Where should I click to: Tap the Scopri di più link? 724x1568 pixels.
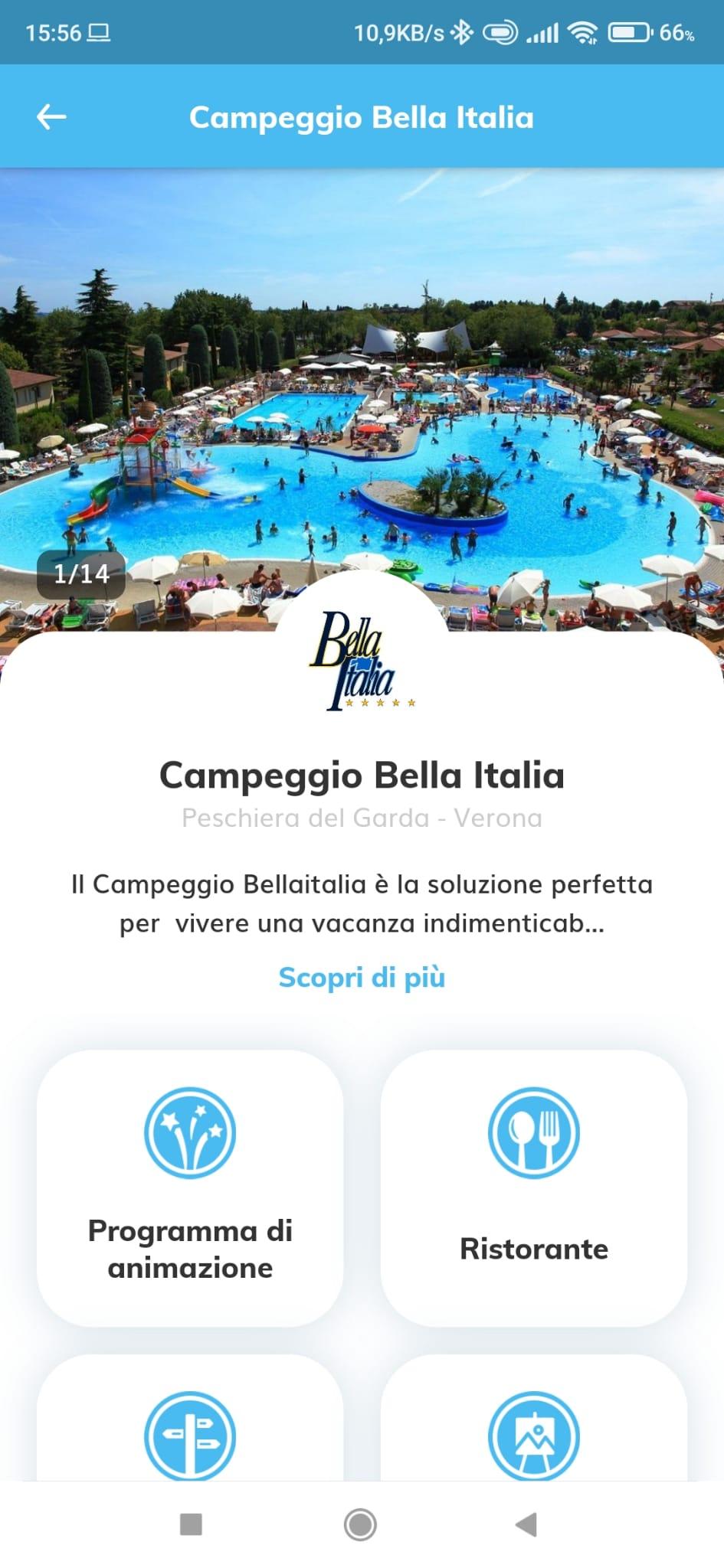pyautogui.click(x=362, y=978)
